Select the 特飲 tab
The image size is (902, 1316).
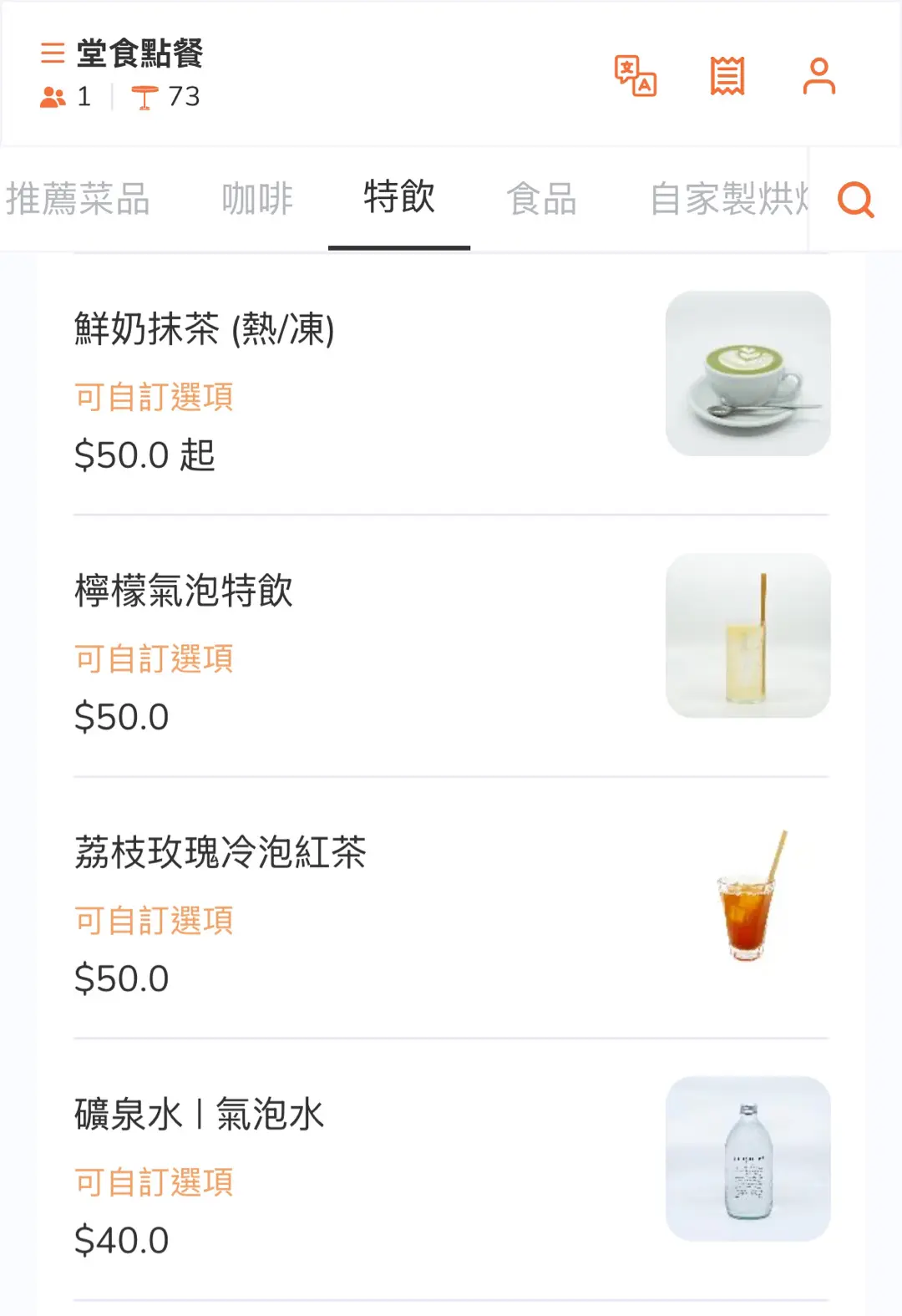click(399, 198)
